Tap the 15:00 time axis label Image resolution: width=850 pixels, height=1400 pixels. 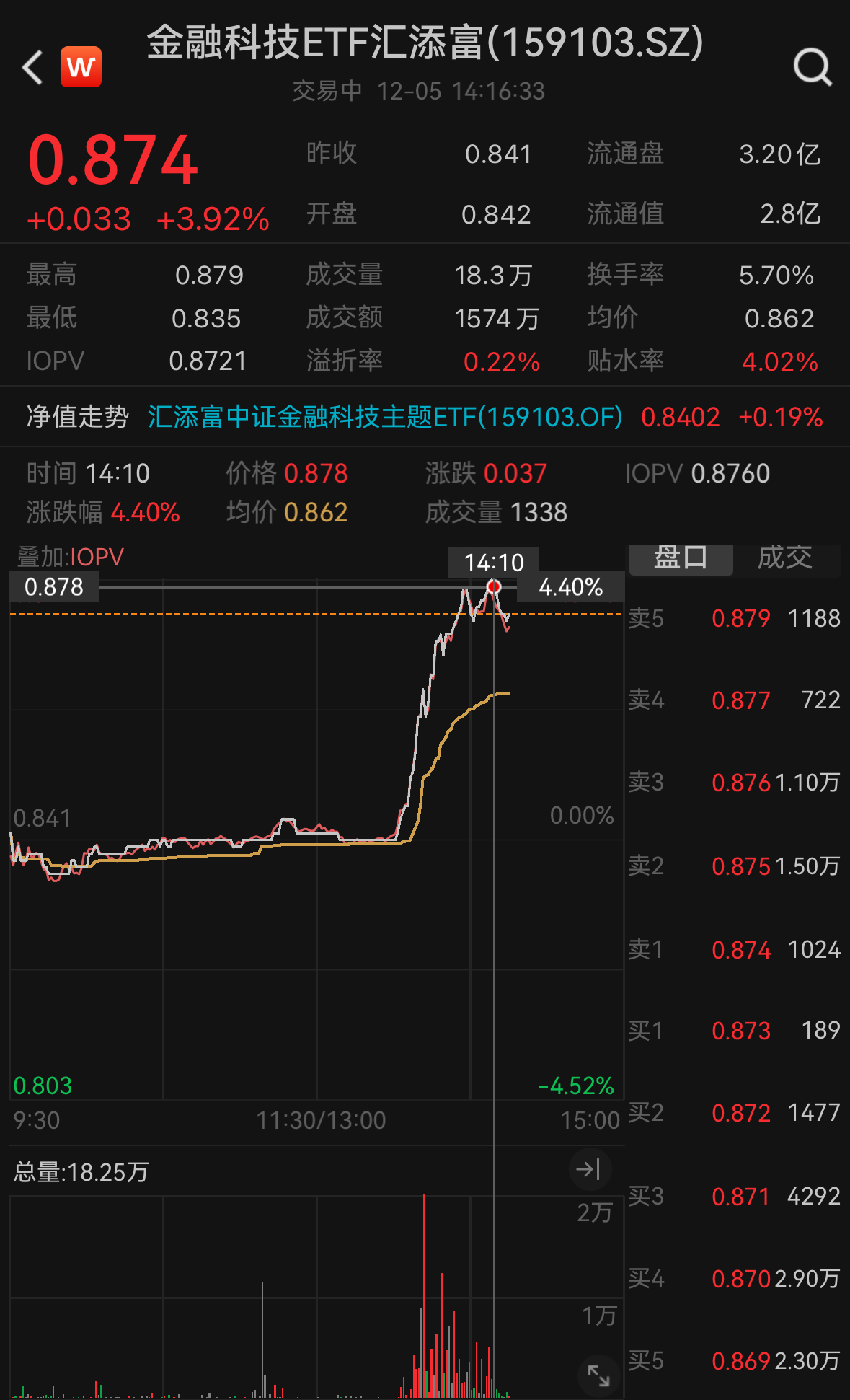589,1120
